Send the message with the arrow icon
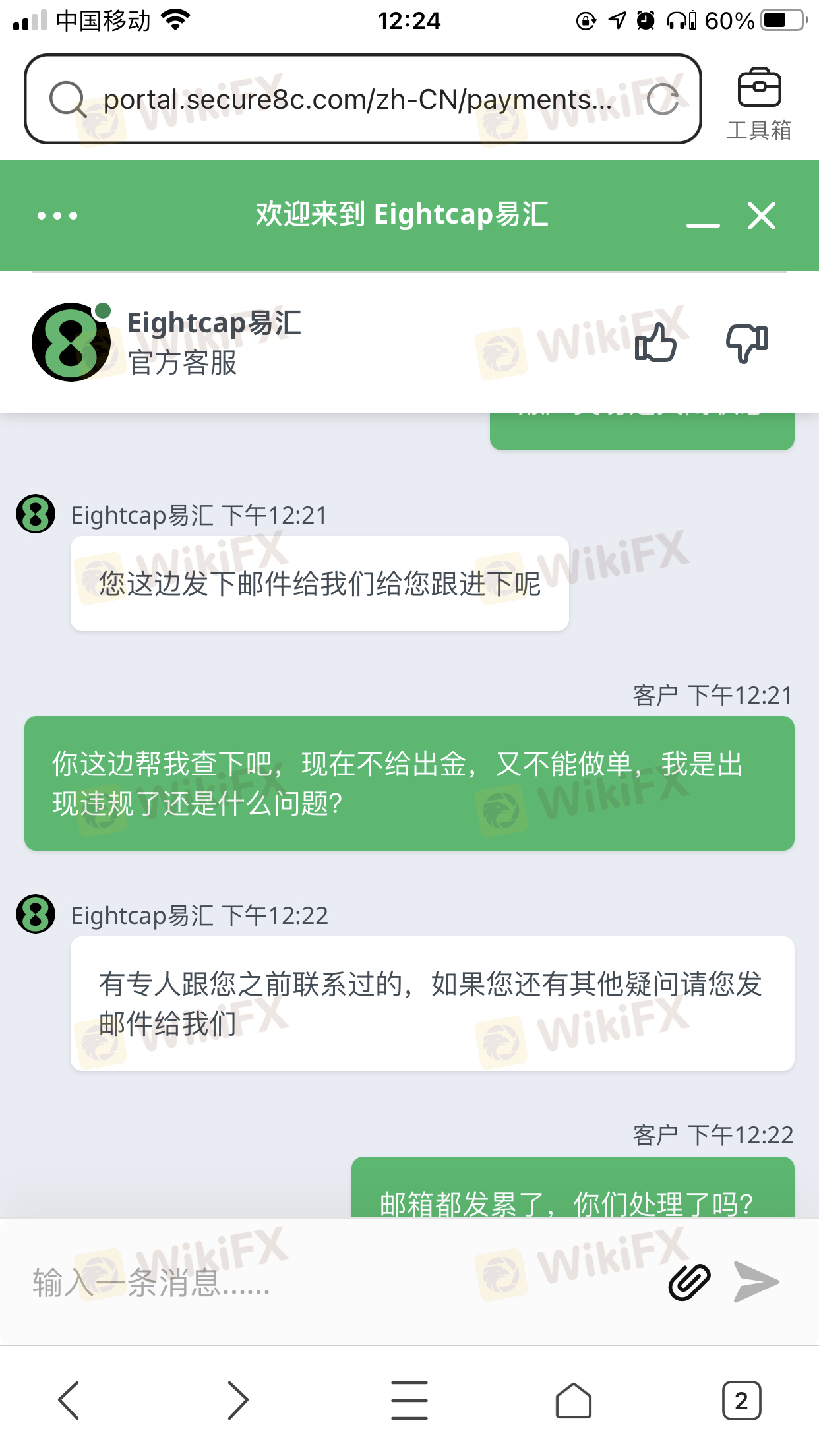The width and height of the screenshot is (819, 1456). pyautogui.click(x=756, y=1283)
